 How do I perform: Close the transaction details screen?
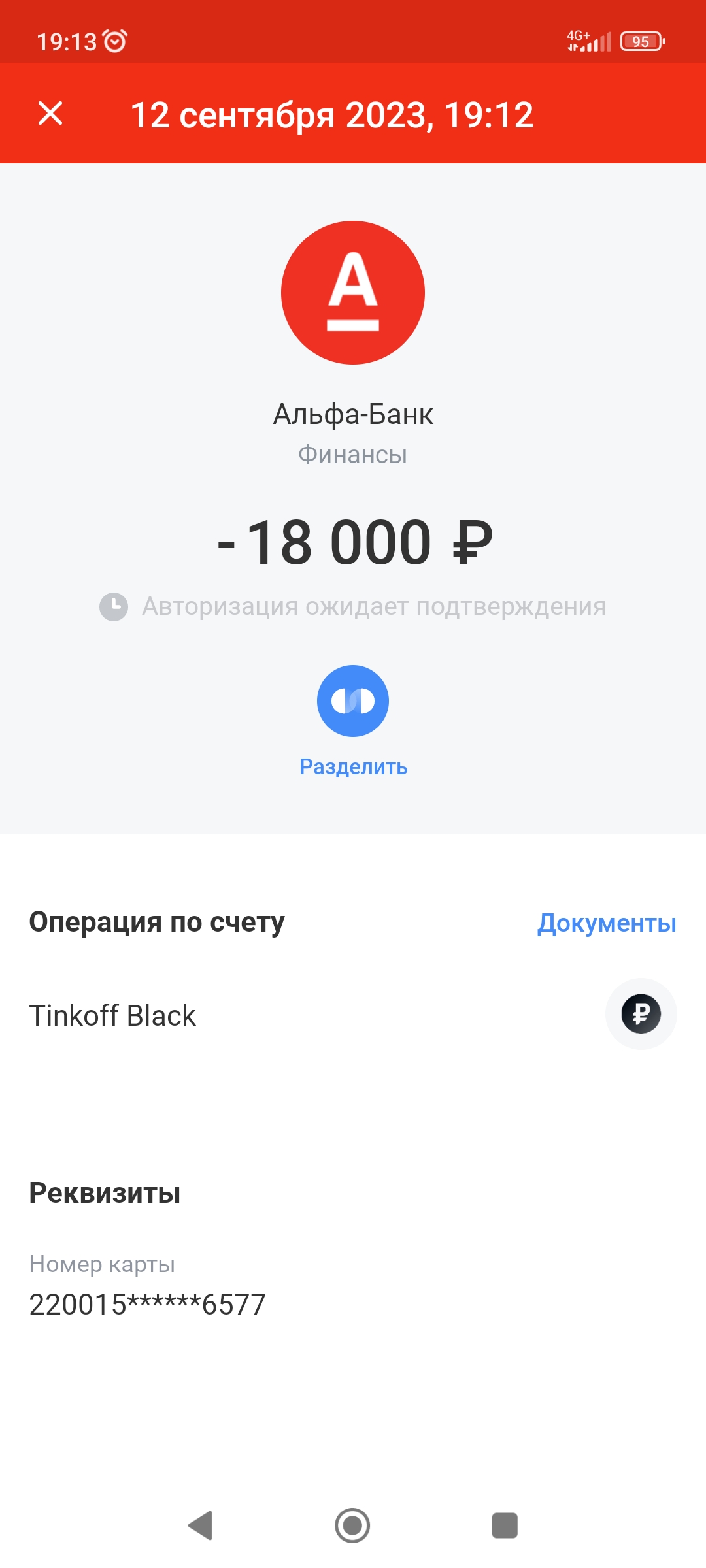coord(50,114)
